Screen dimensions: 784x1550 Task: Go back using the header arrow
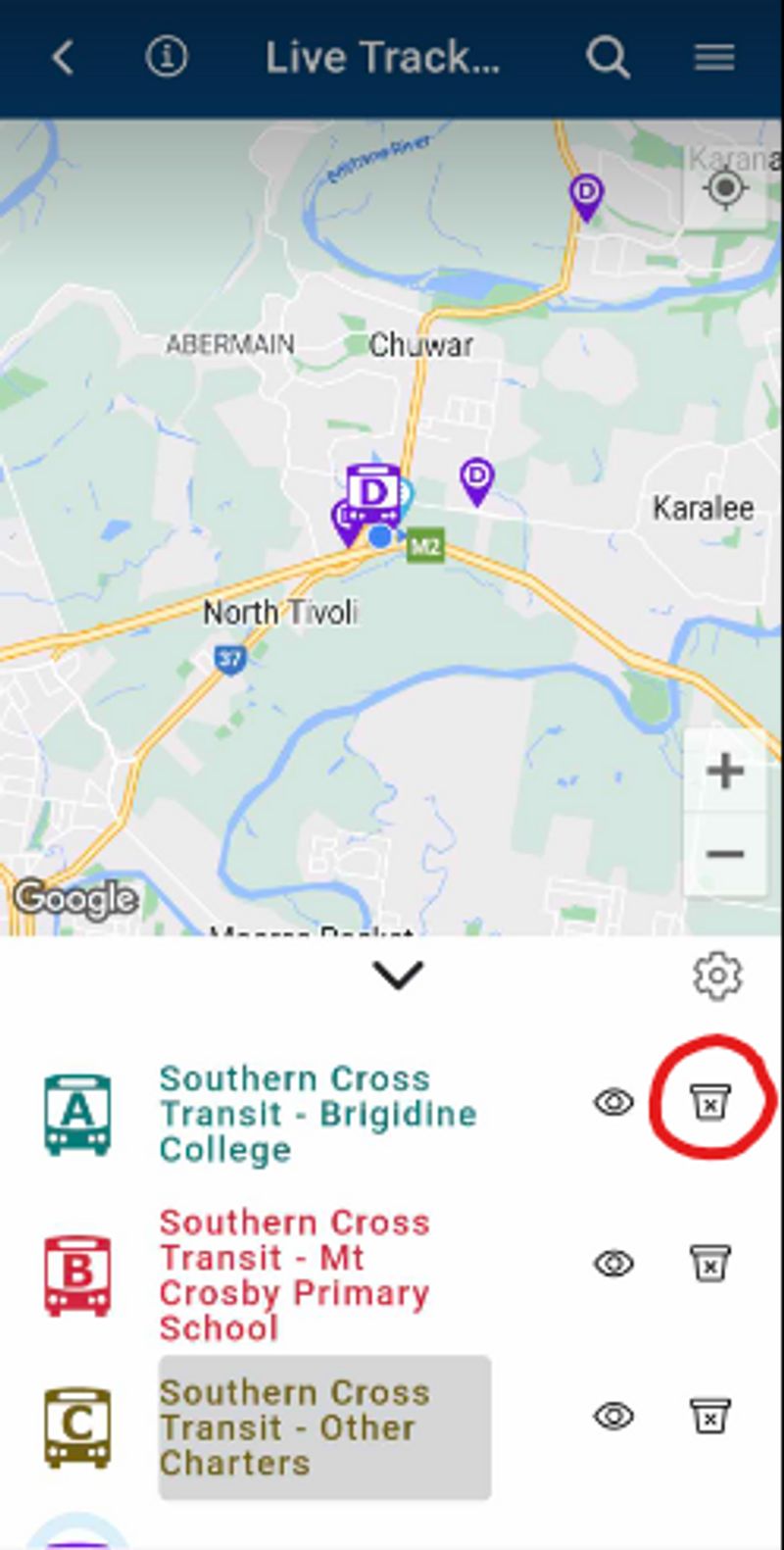pyautogui.click(x=63, y=59)
